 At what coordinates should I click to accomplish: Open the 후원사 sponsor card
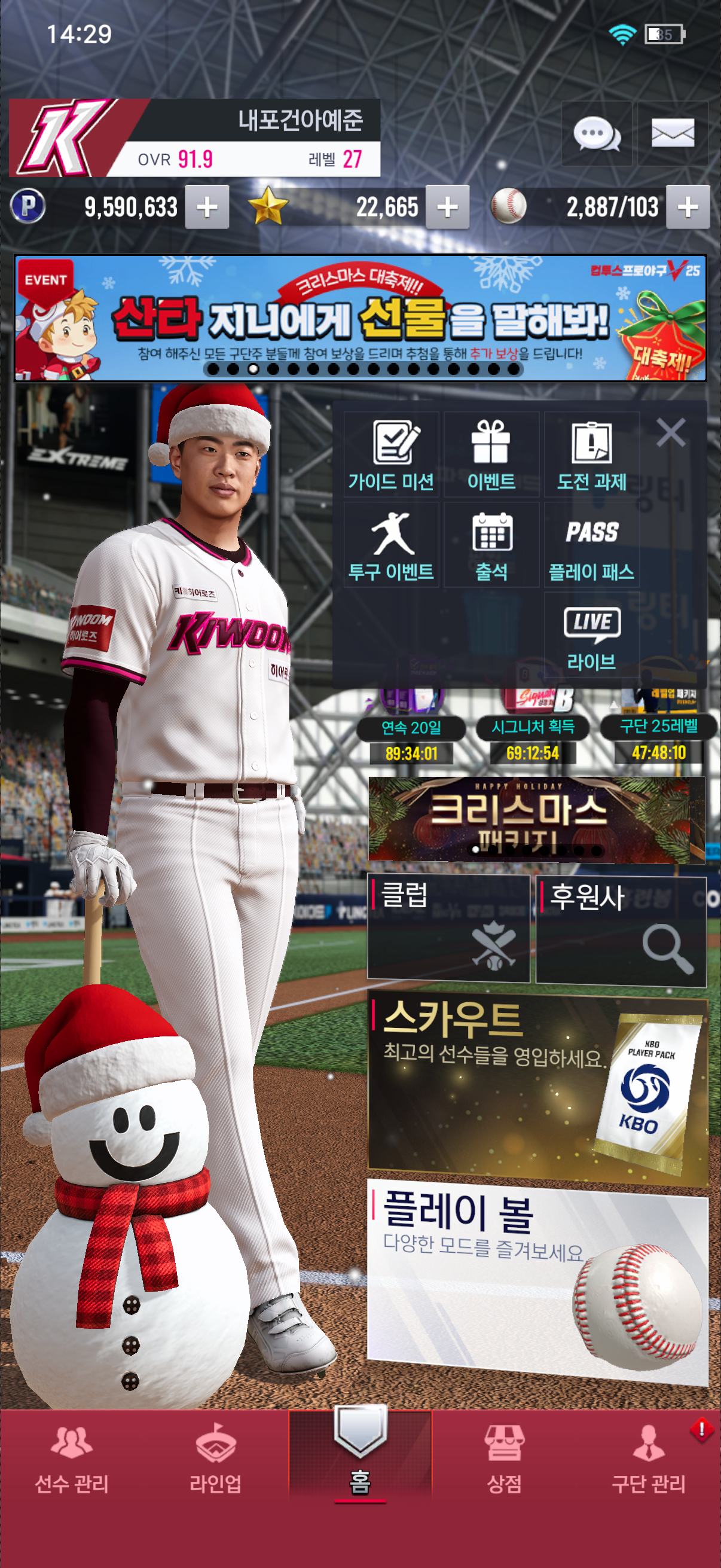pyautogui.click(x=621, y=928)
